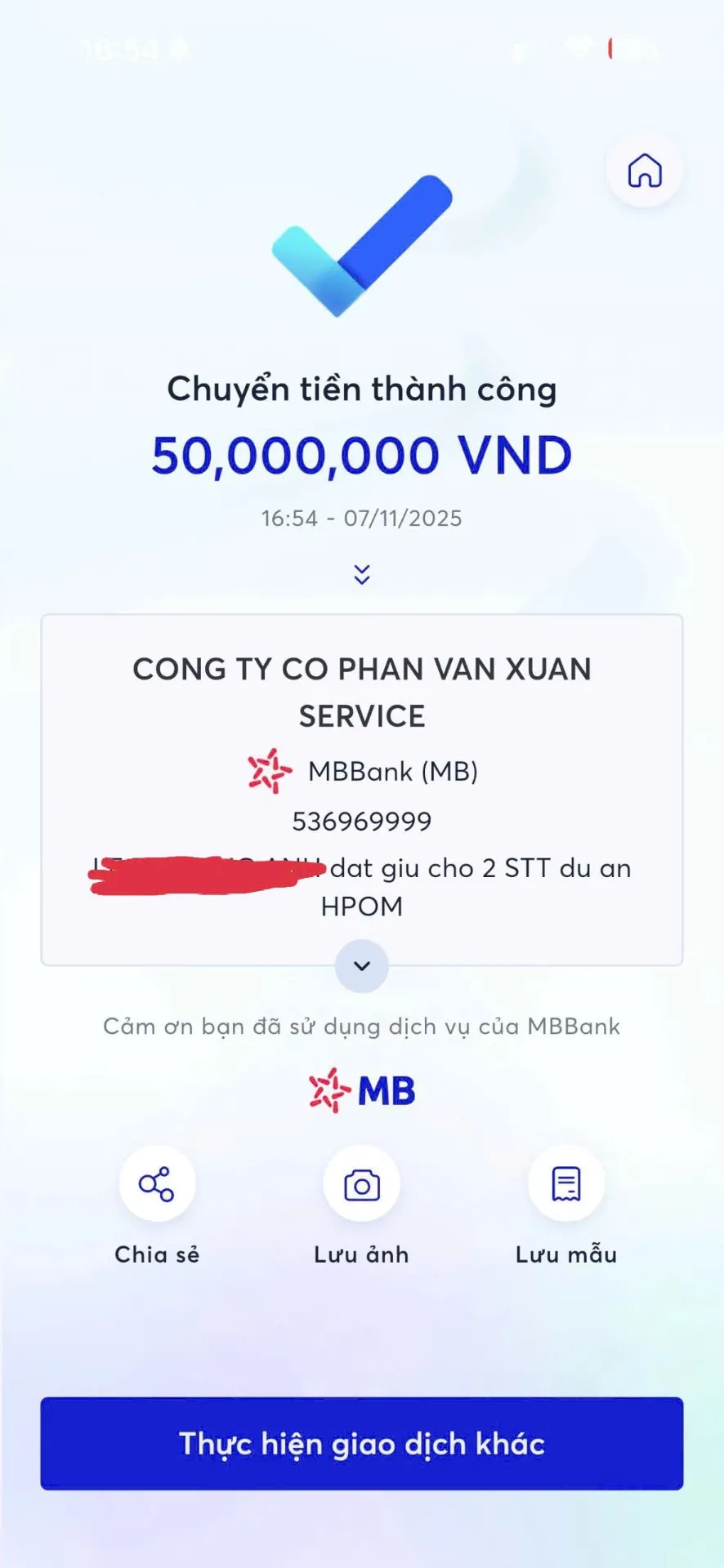Tap Thực hiện giao dịch khác button
This screenshot has width=724, height=1568.
[362, 1443]
